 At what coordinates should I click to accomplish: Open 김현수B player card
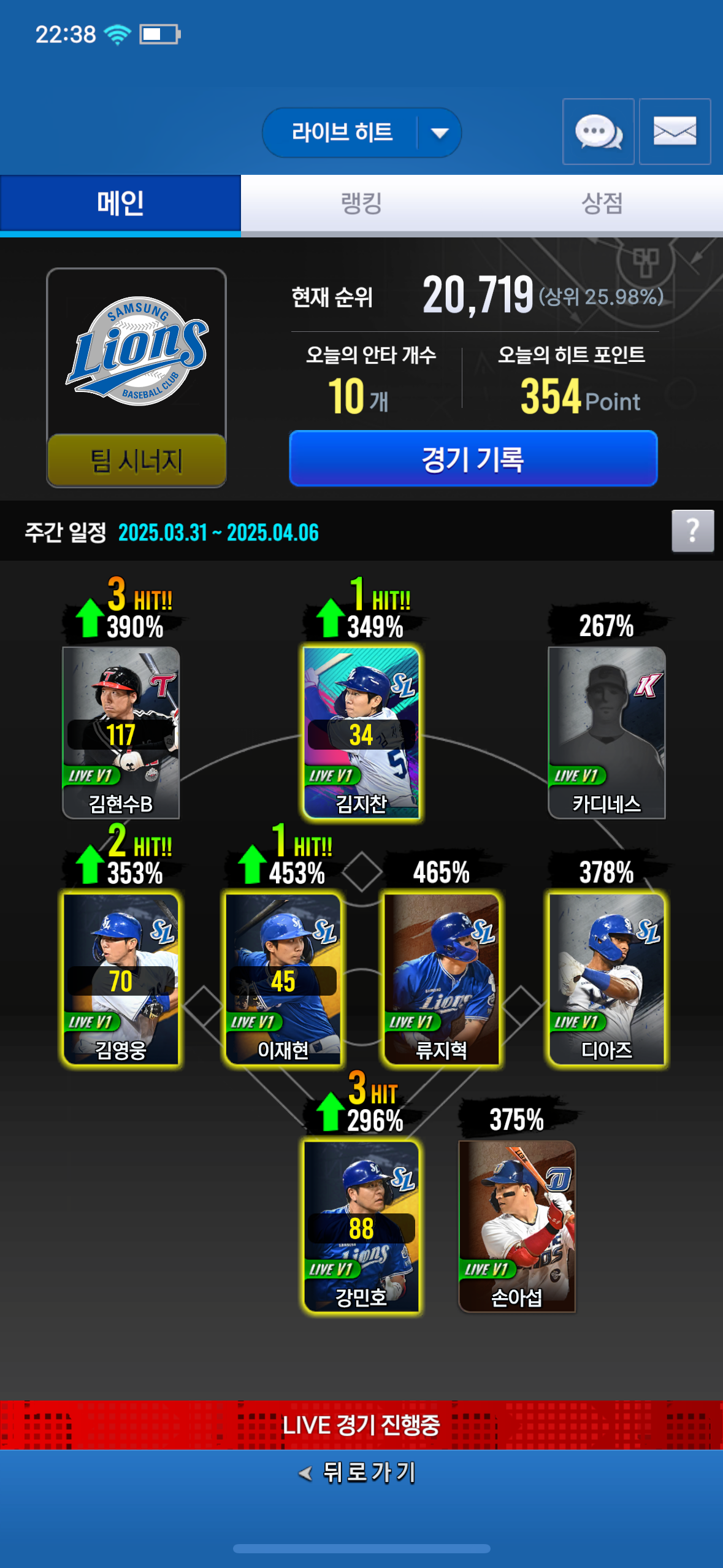pyautogui.click(x=121, y=732)
